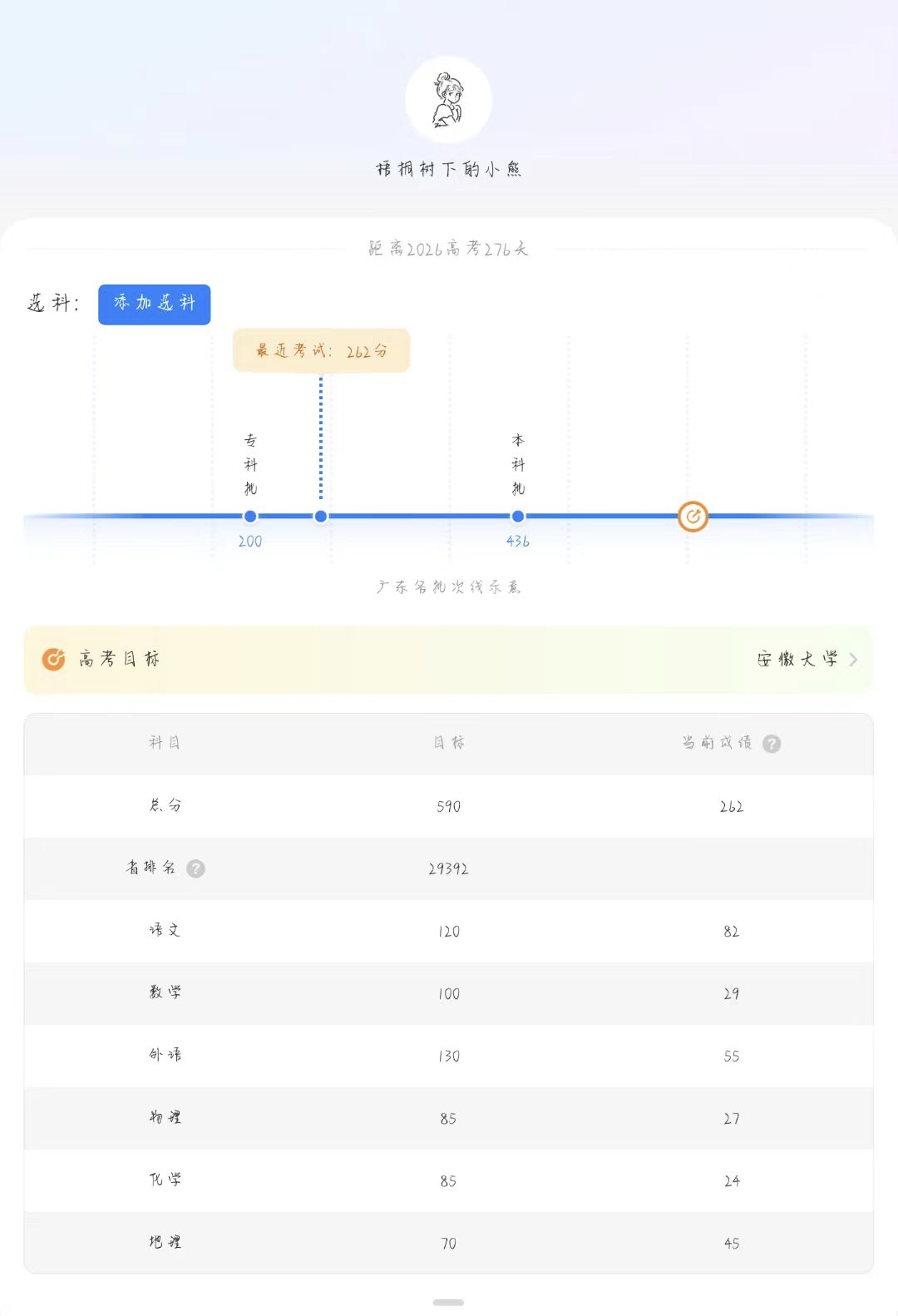The image size is (898, 1316).
Task: Tap the help icon beside 省排名
Action: pos(195,868)
